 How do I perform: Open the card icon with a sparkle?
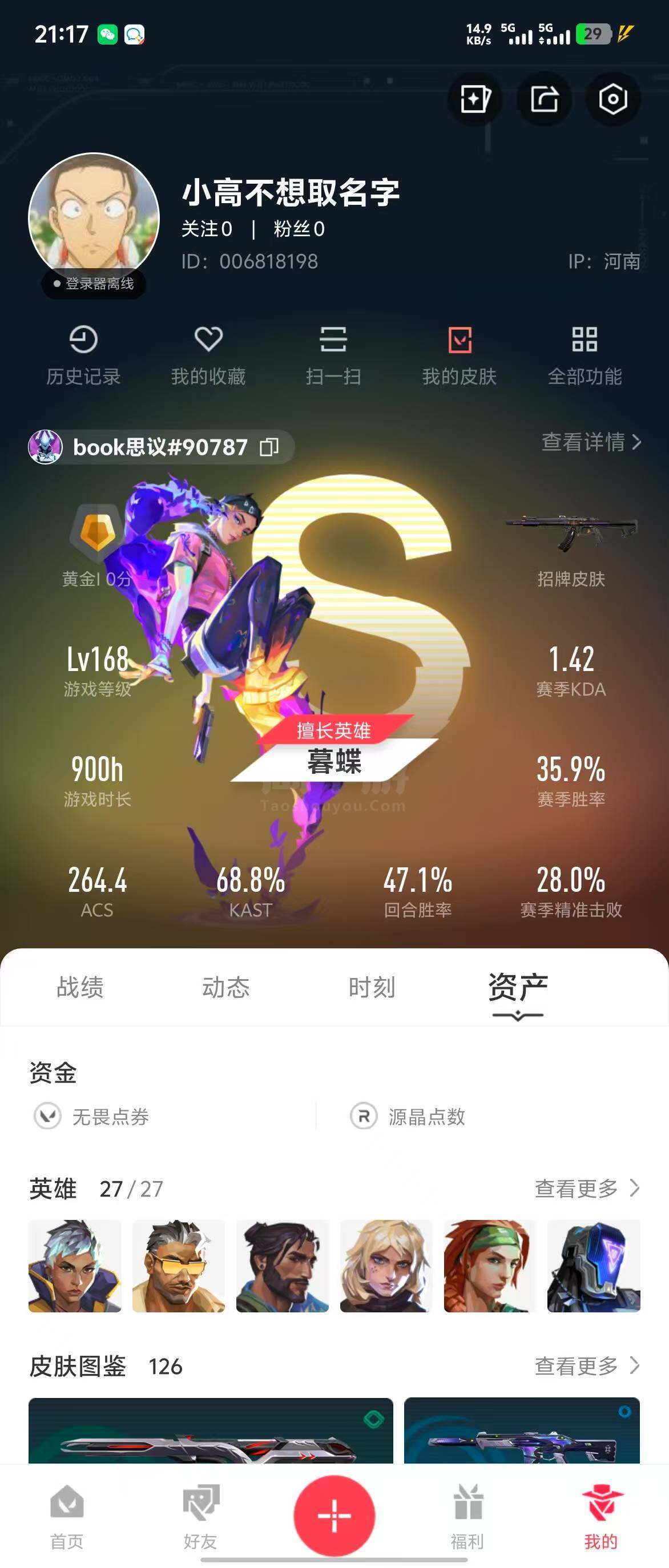(475, 99)
